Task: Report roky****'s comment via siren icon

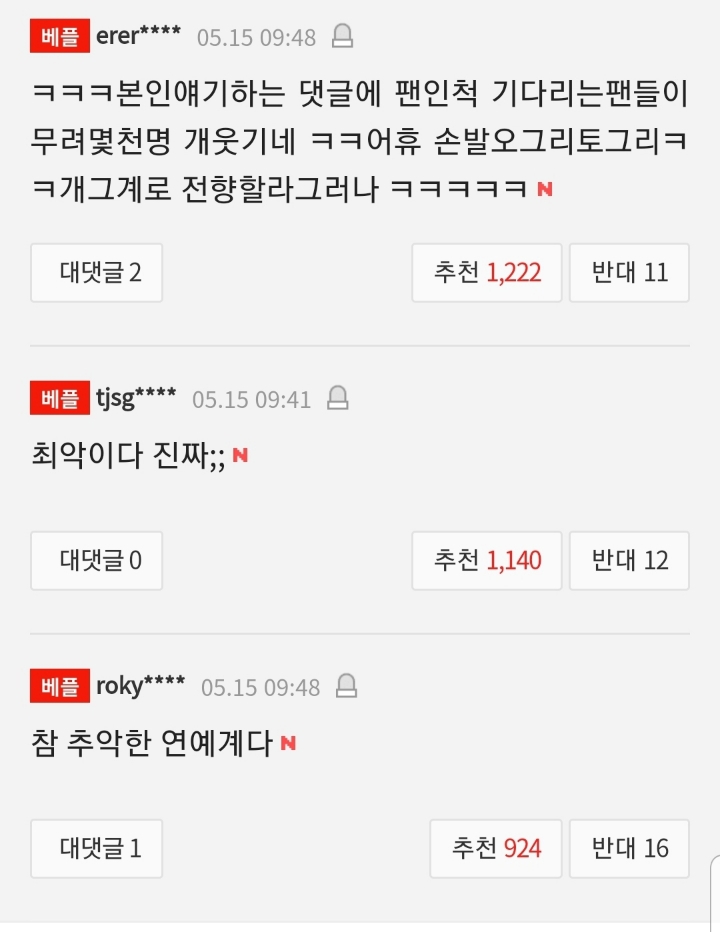Action: [347, 686]
